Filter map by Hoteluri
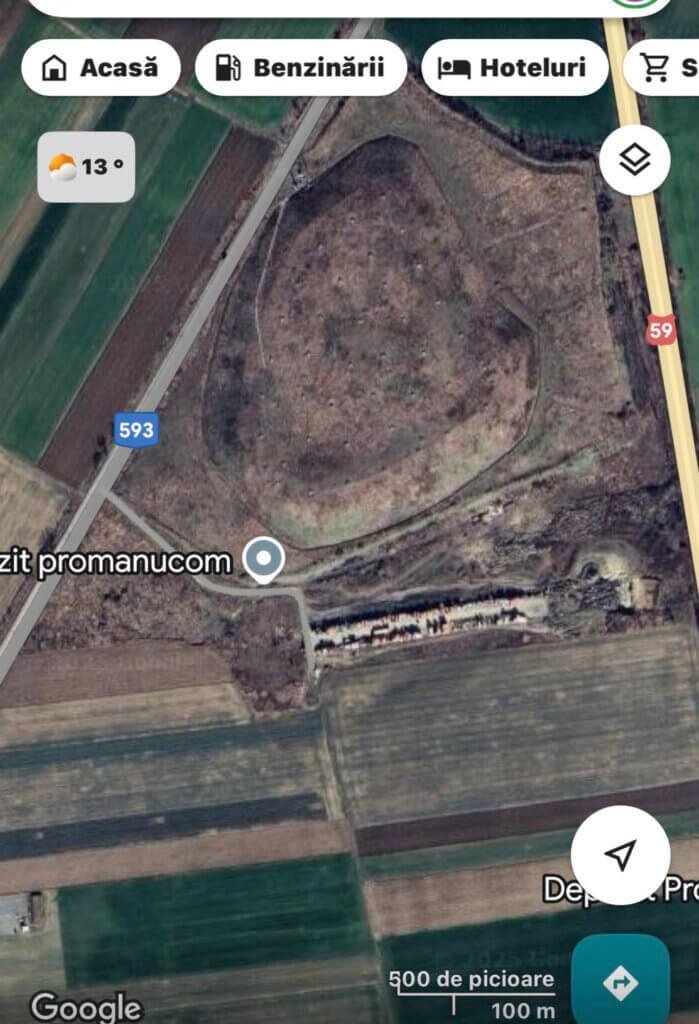 (x=515, y=68)
